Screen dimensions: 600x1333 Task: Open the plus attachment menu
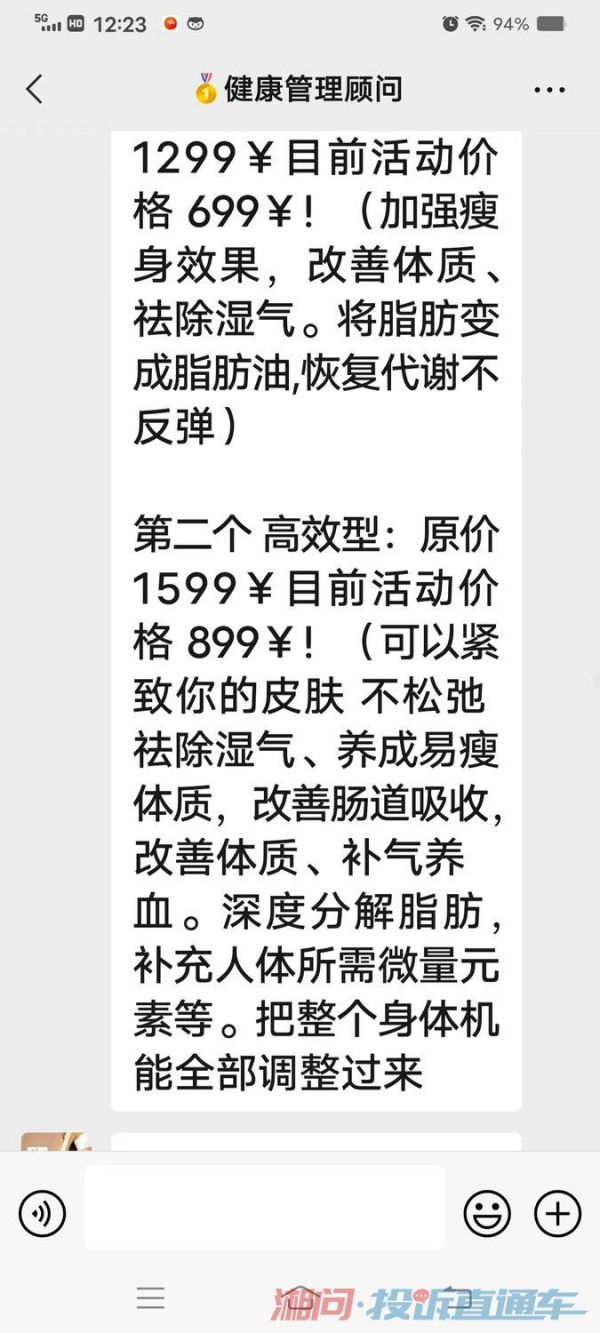click(x=557, y=1214)
